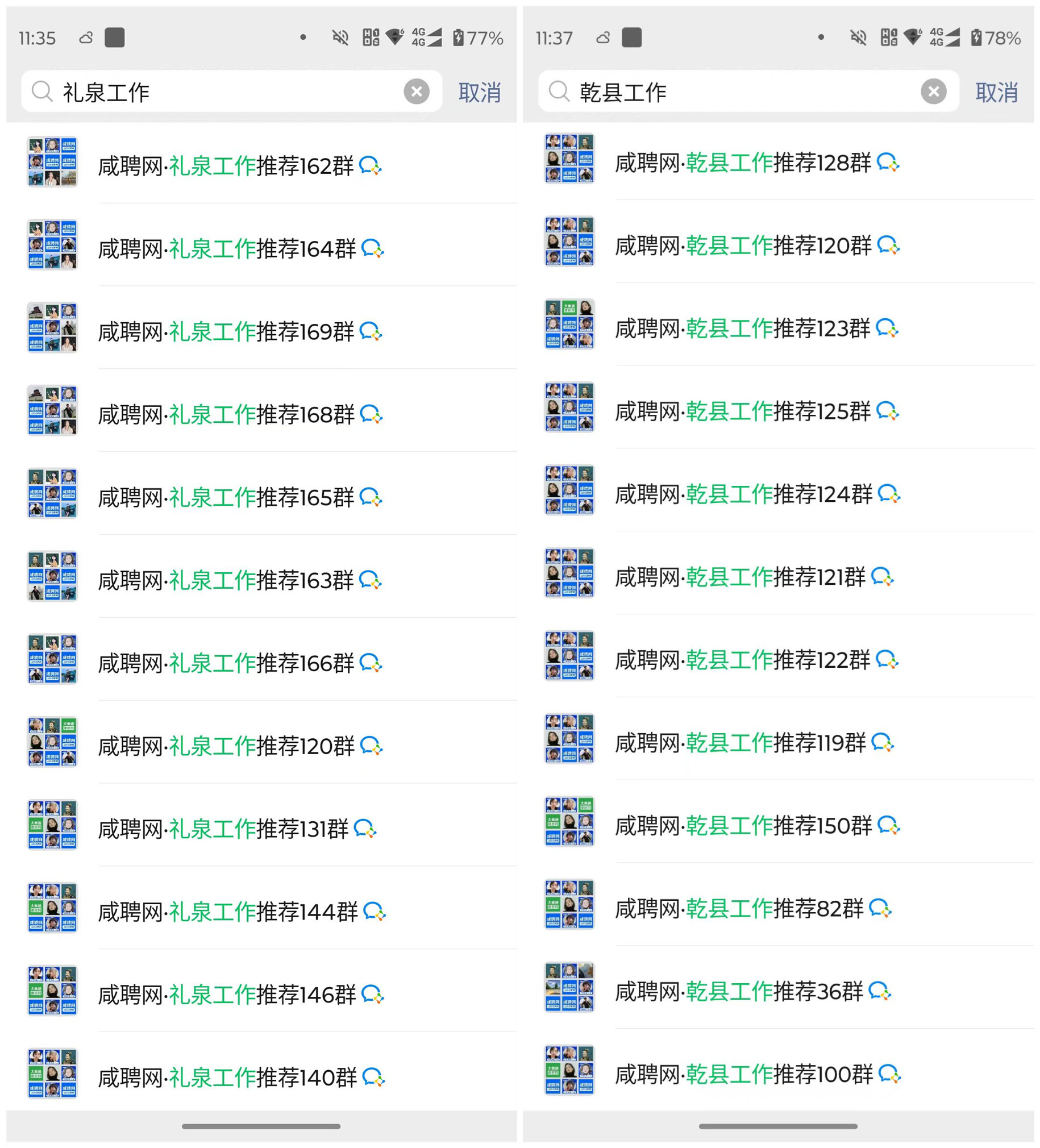Open 乾县工作推荐121群 chat
1040x1148 pixels.
(741, 577)
